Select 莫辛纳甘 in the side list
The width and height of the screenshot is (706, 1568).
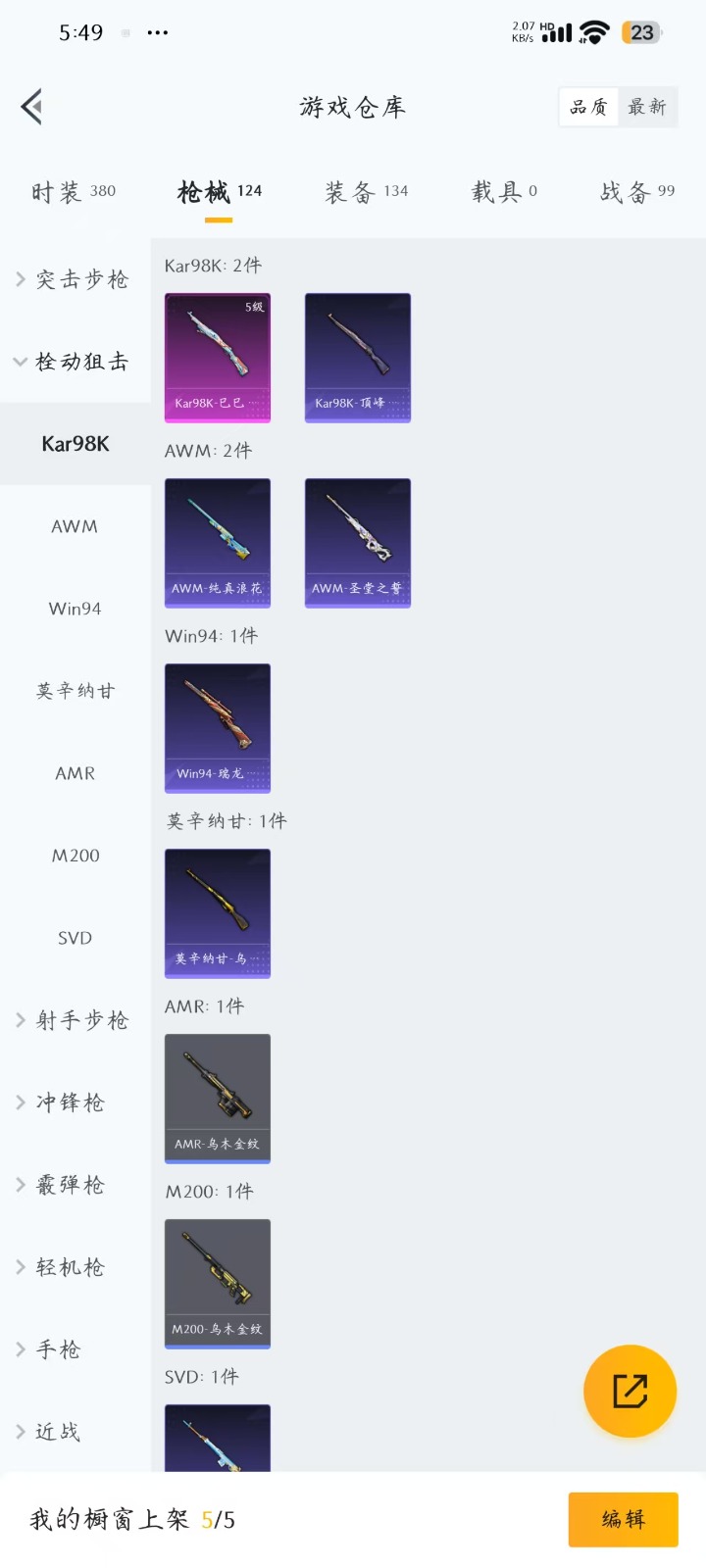(75, 691)
